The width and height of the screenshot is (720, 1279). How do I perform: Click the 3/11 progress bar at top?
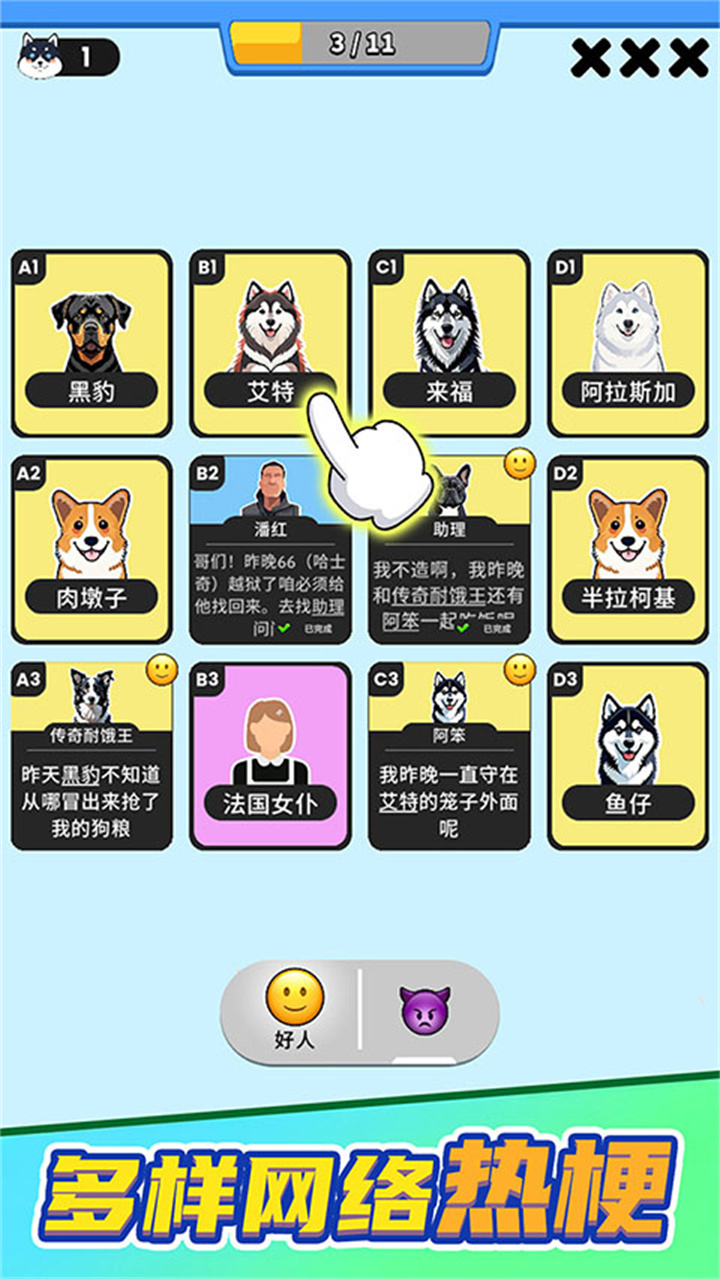pos(360,41)
